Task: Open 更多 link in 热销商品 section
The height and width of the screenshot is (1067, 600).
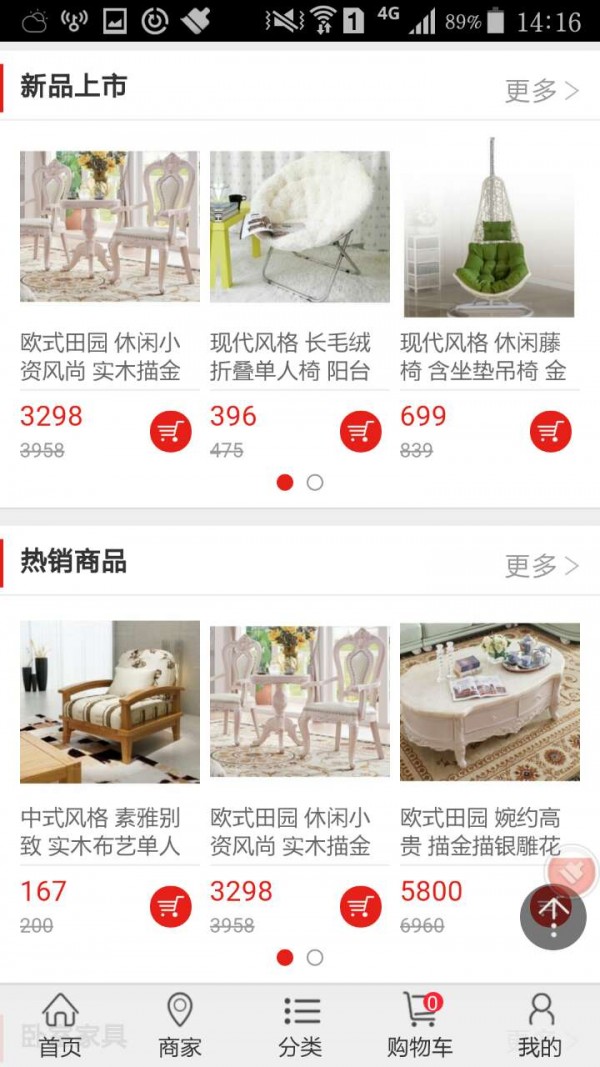Action: tap(541, 566)
